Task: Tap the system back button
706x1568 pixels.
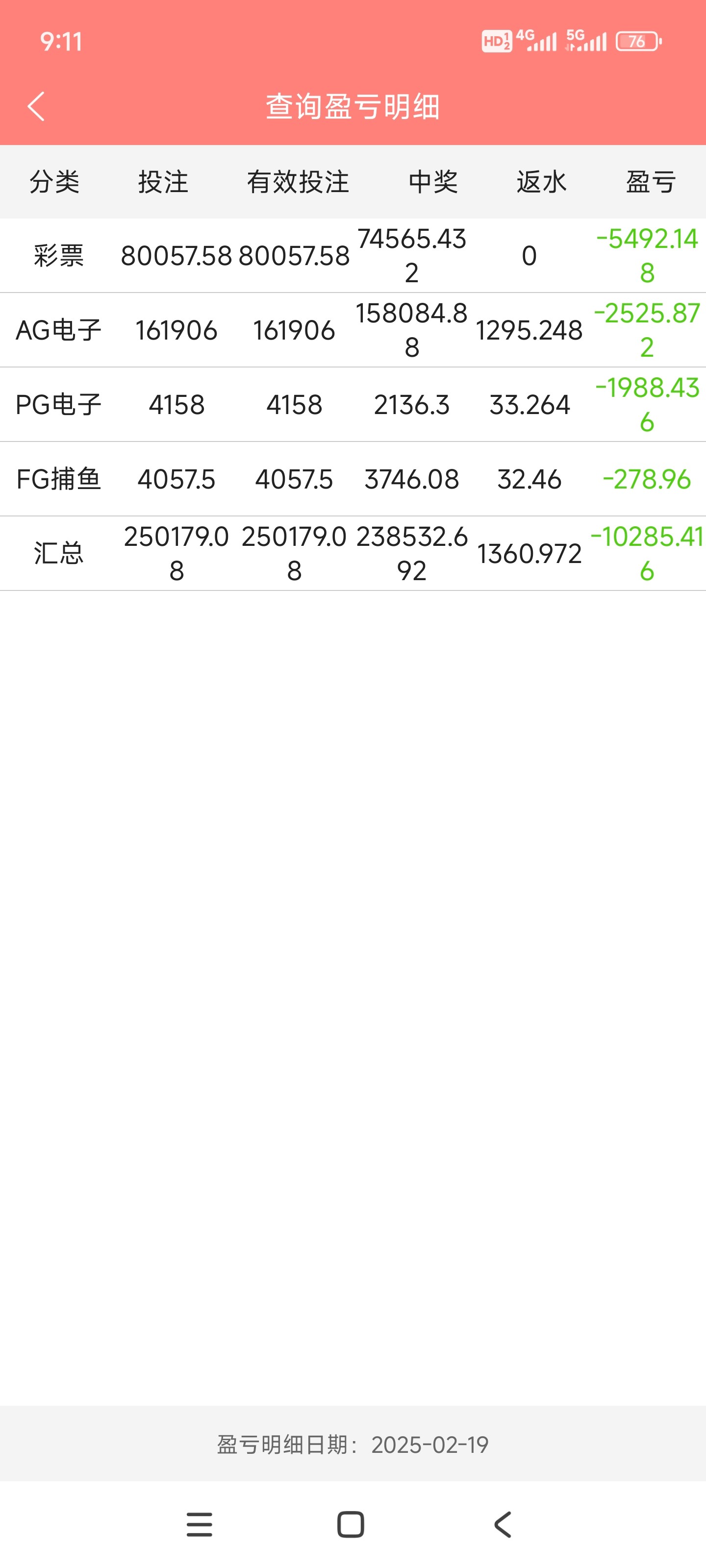Action: click(x=503, y=1525)
